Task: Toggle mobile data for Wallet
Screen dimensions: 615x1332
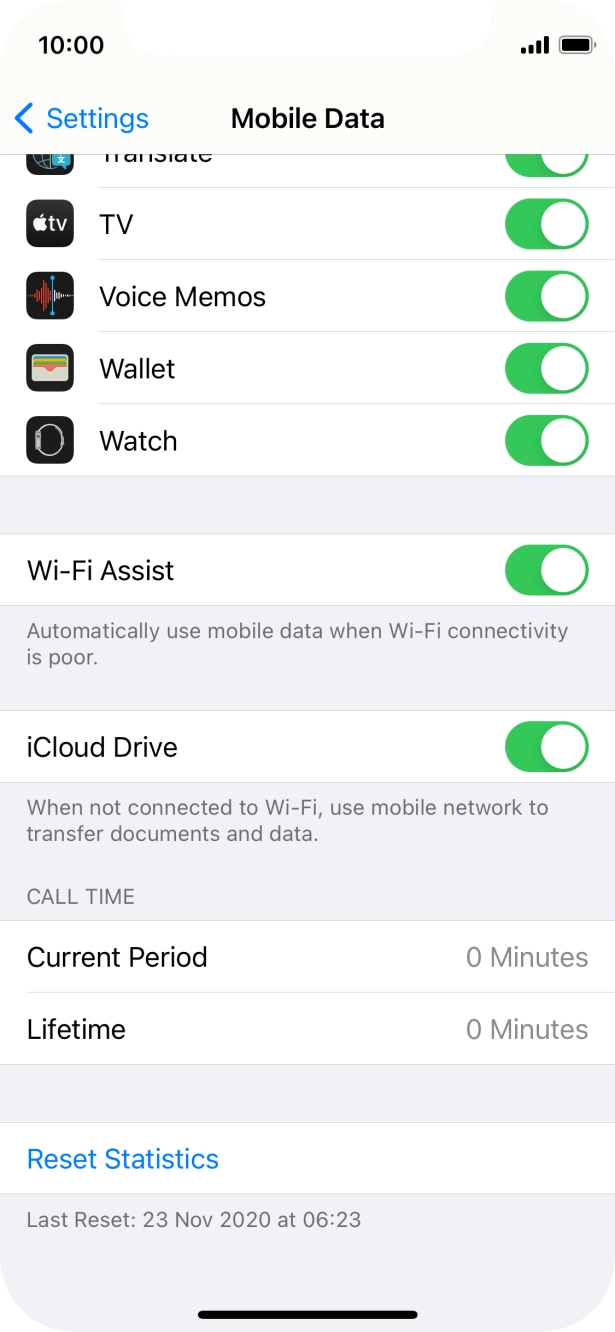Action: [546, 368]
